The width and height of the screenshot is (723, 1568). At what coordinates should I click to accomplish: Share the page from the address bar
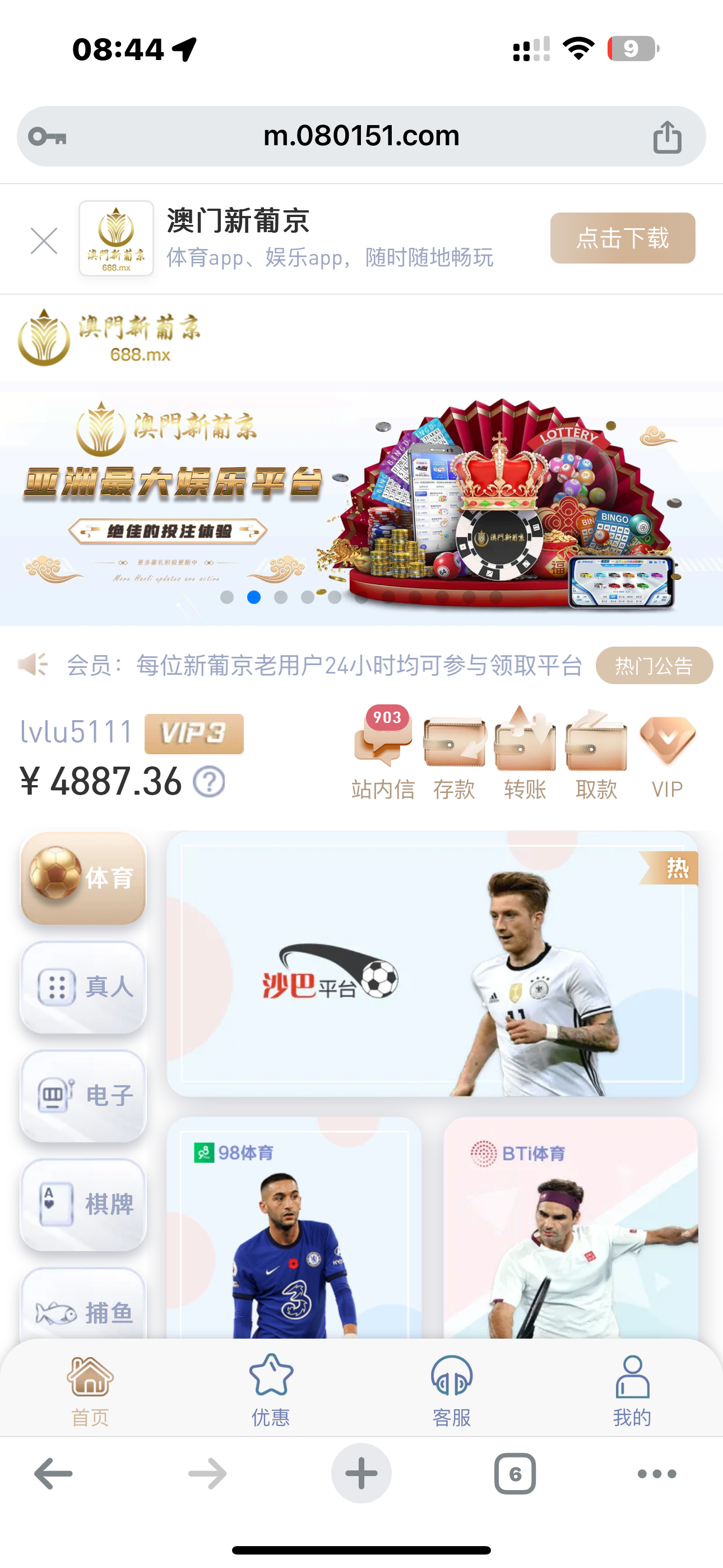[667, 136]
